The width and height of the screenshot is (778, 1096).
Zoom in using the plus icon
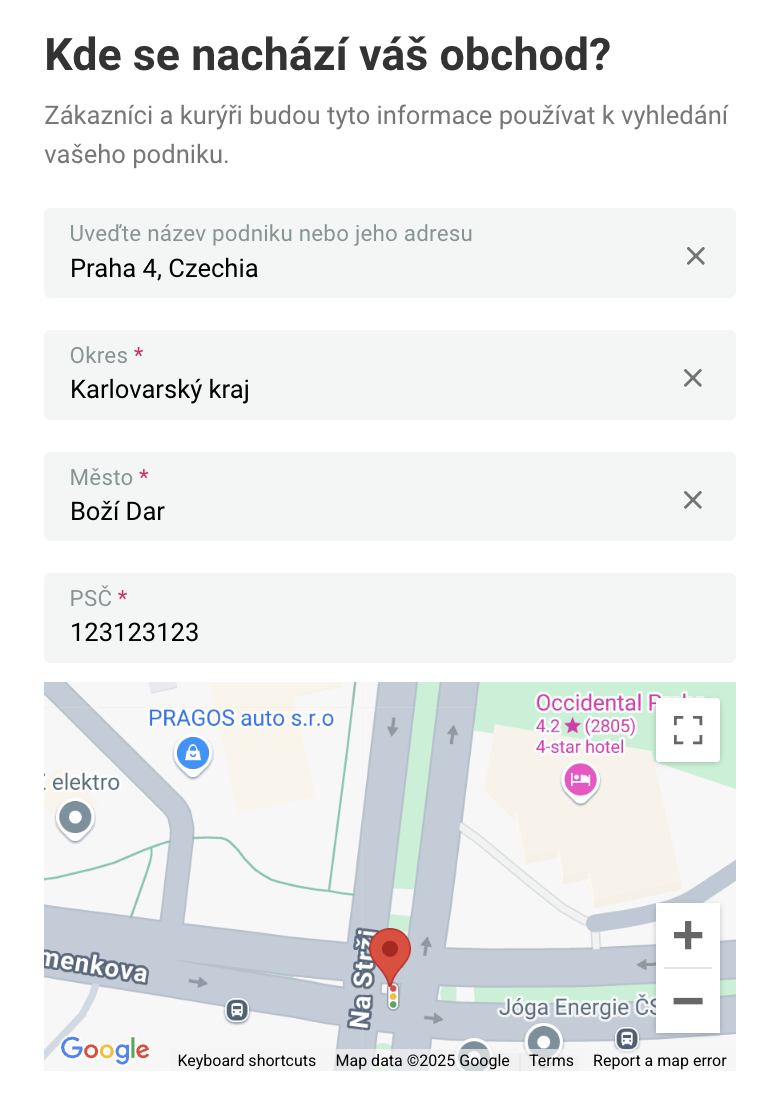[687, 935]
